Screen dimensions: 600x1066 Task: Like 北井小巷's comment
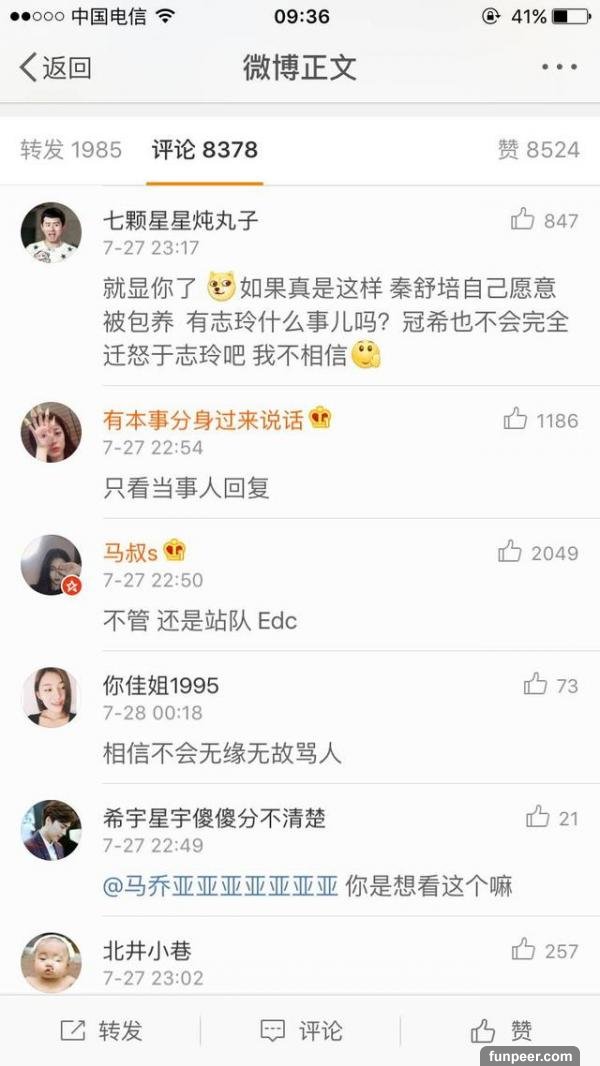tap(524, 951)
